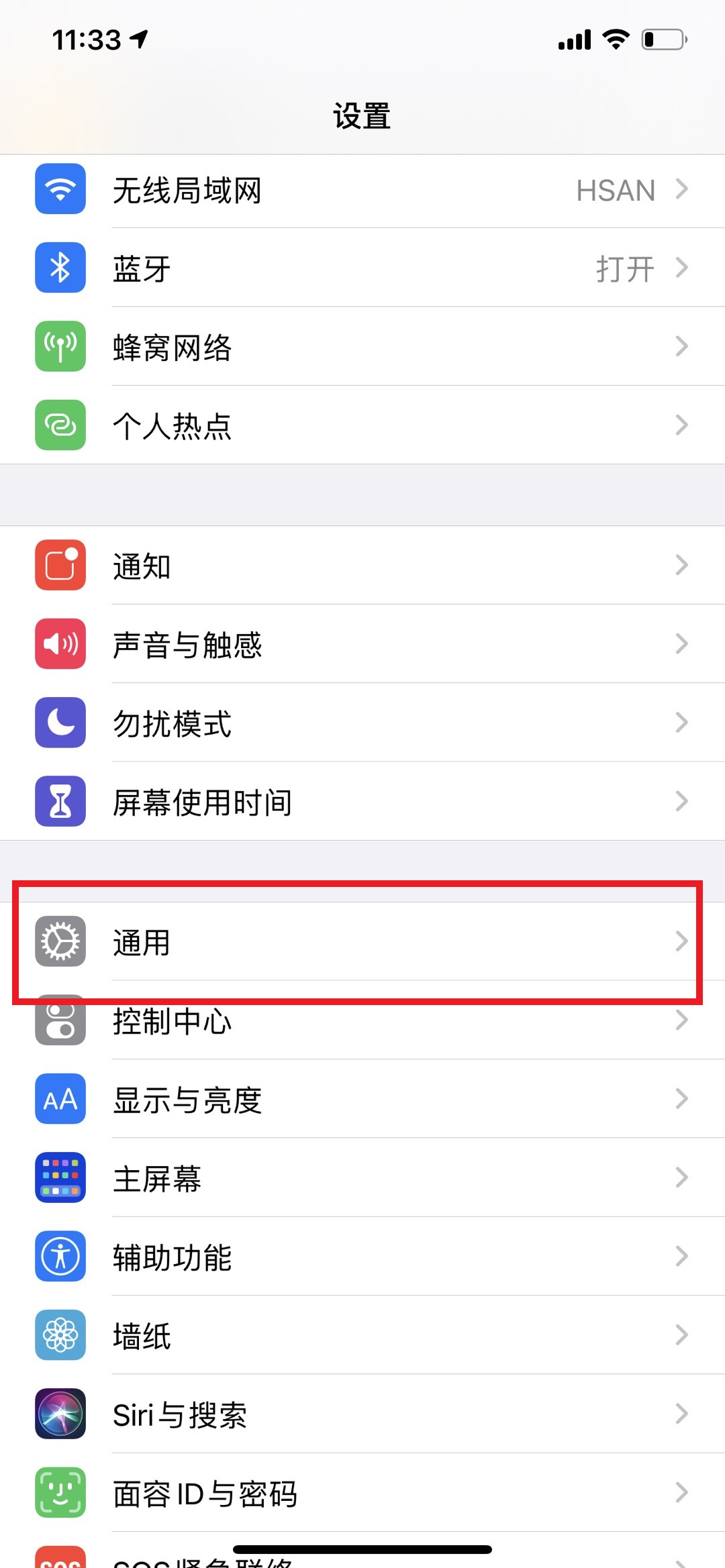Screen dimensions: 725x1568
Task: Select 勿扰模式
Action: point(362,723)
